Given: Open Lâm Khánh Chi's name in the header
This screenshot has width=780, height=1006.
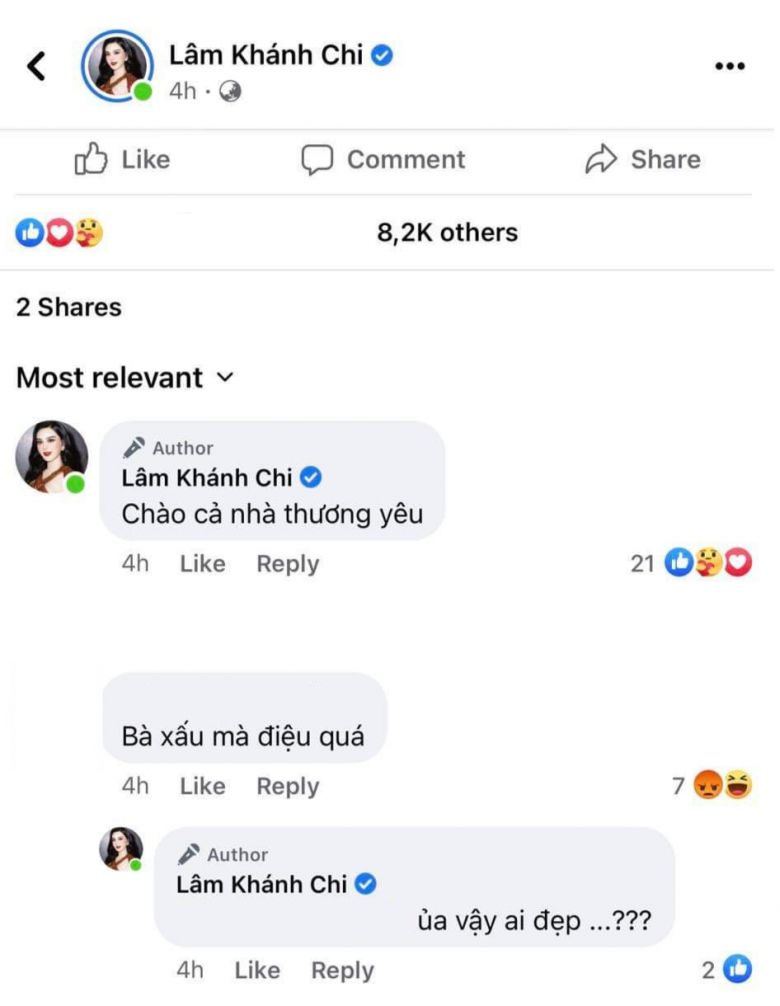Looking at the screenshot, I should (x=266, y=55).
